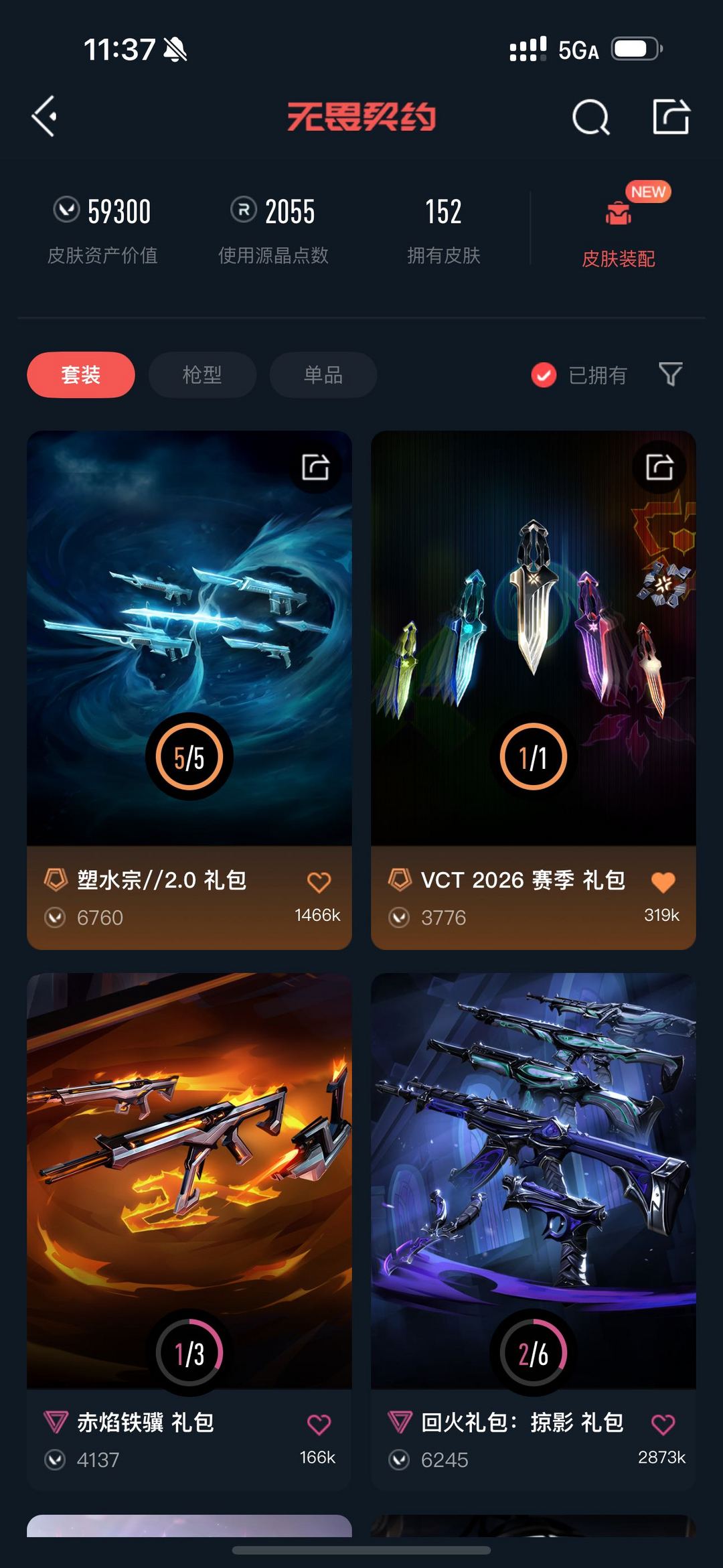Go back using the top-left arrow
Screen dimensions: 723x1568
pyautogui.click(x=44, y=117)
